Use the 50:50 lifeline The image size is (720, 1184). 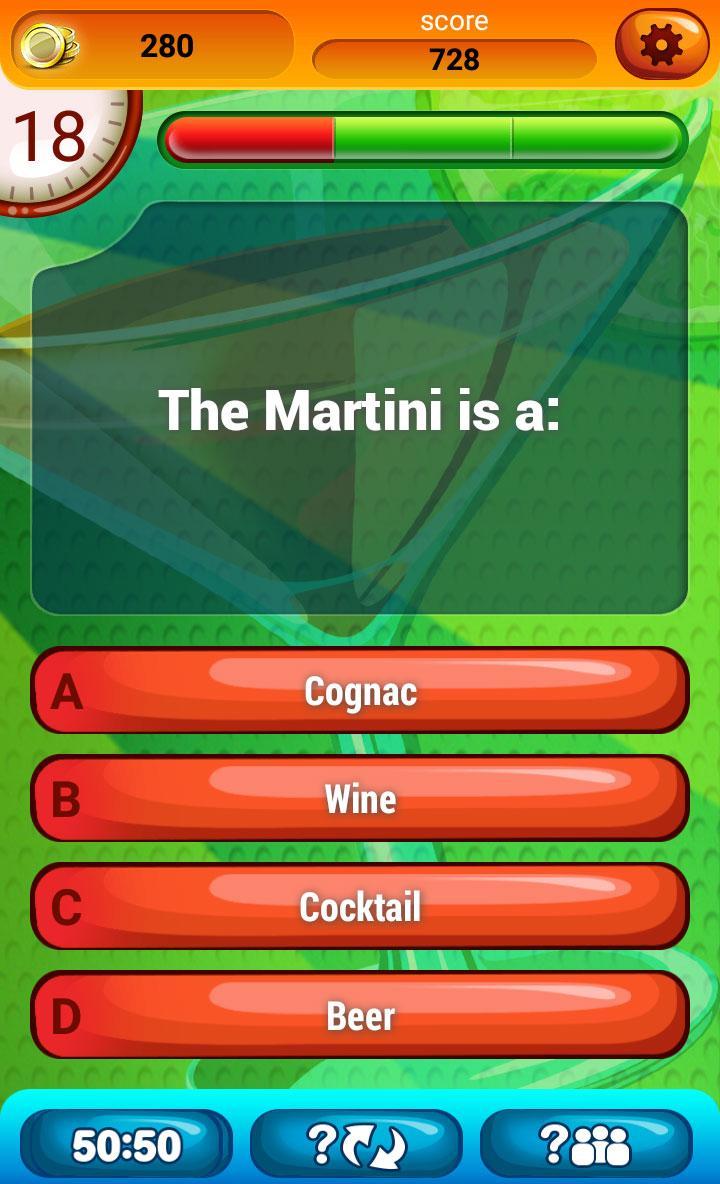tap(127, 1145)
